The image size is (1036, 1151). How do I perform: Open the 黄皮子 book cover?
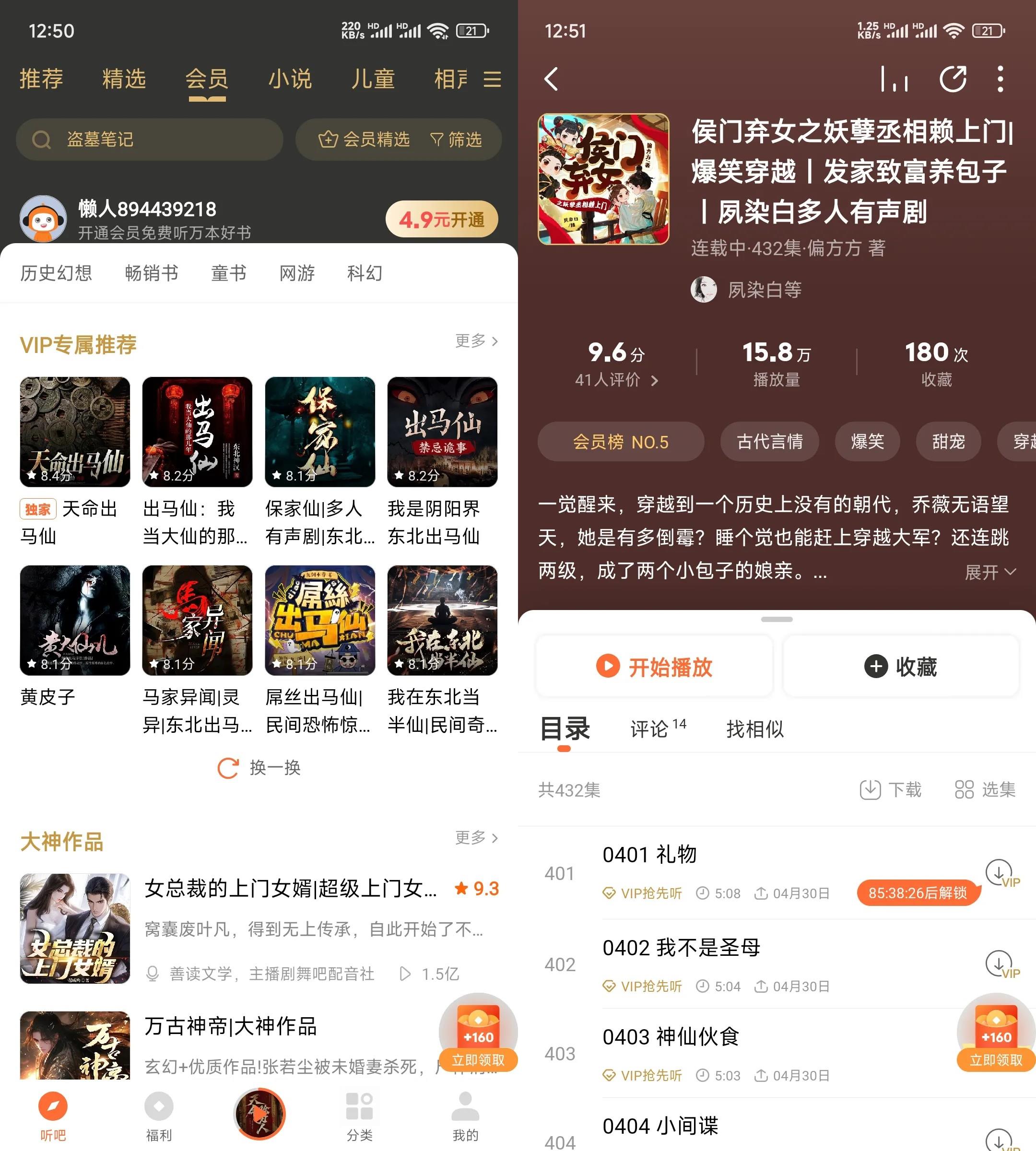[x=74, y=620]
